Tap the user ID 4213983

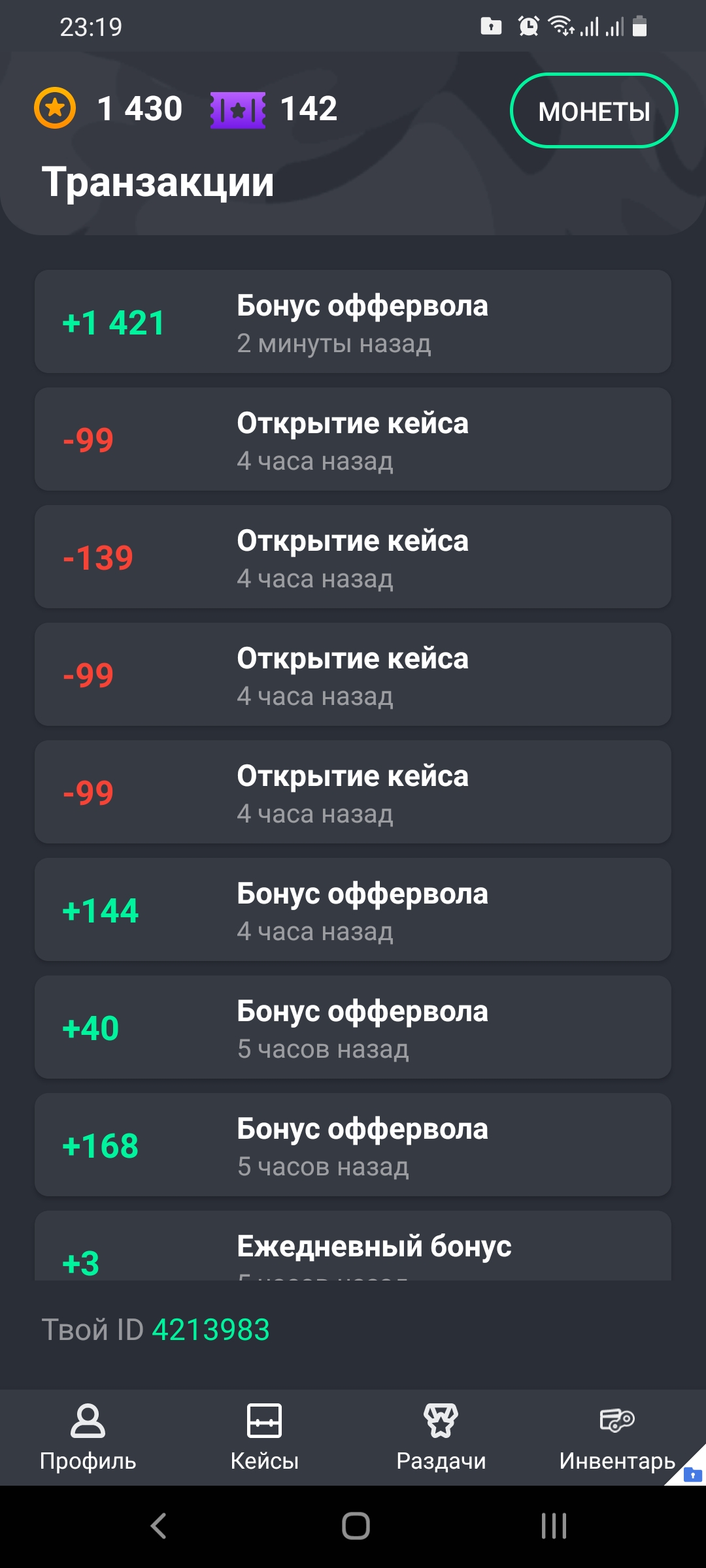pos(210,1330)
